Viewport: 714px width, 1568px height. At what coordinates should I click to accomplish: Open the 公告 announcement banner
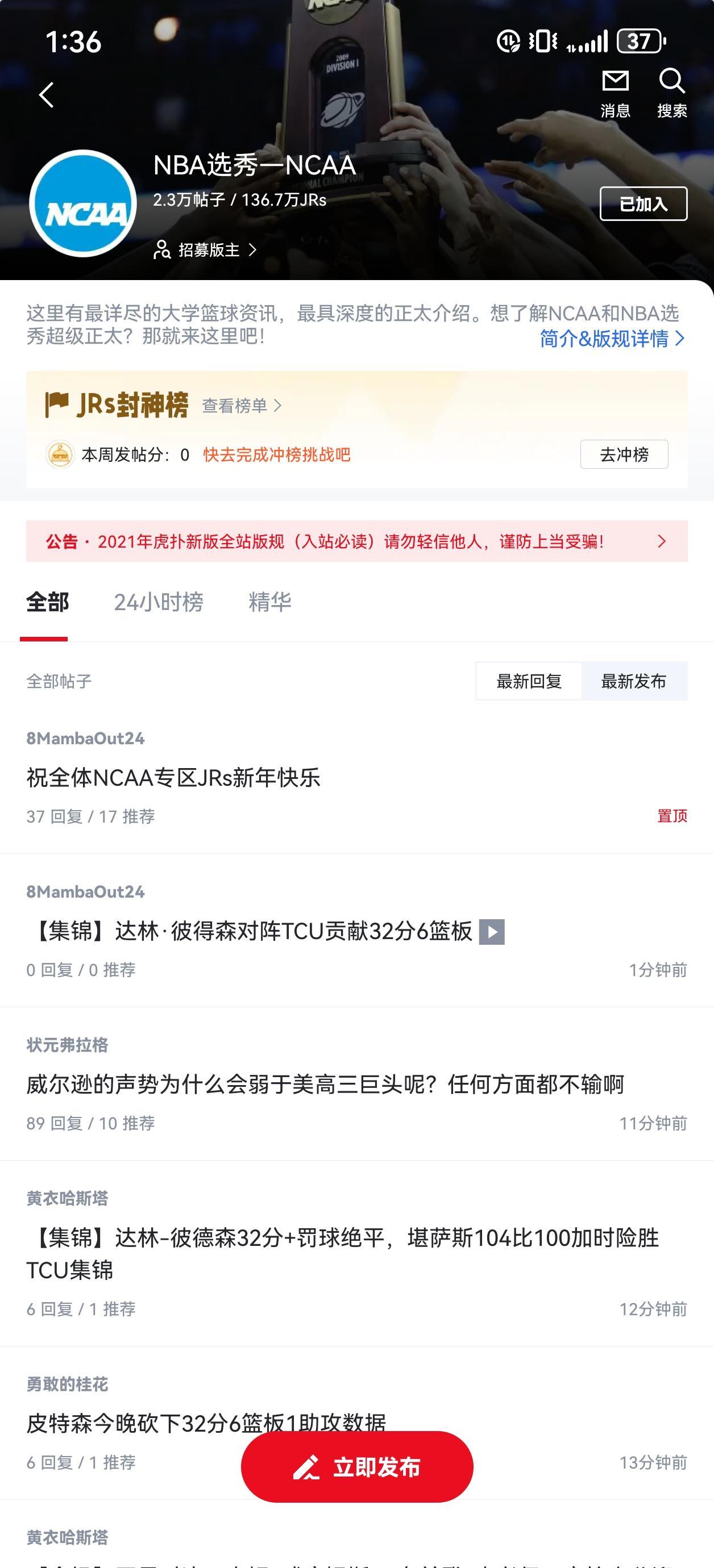356,541
